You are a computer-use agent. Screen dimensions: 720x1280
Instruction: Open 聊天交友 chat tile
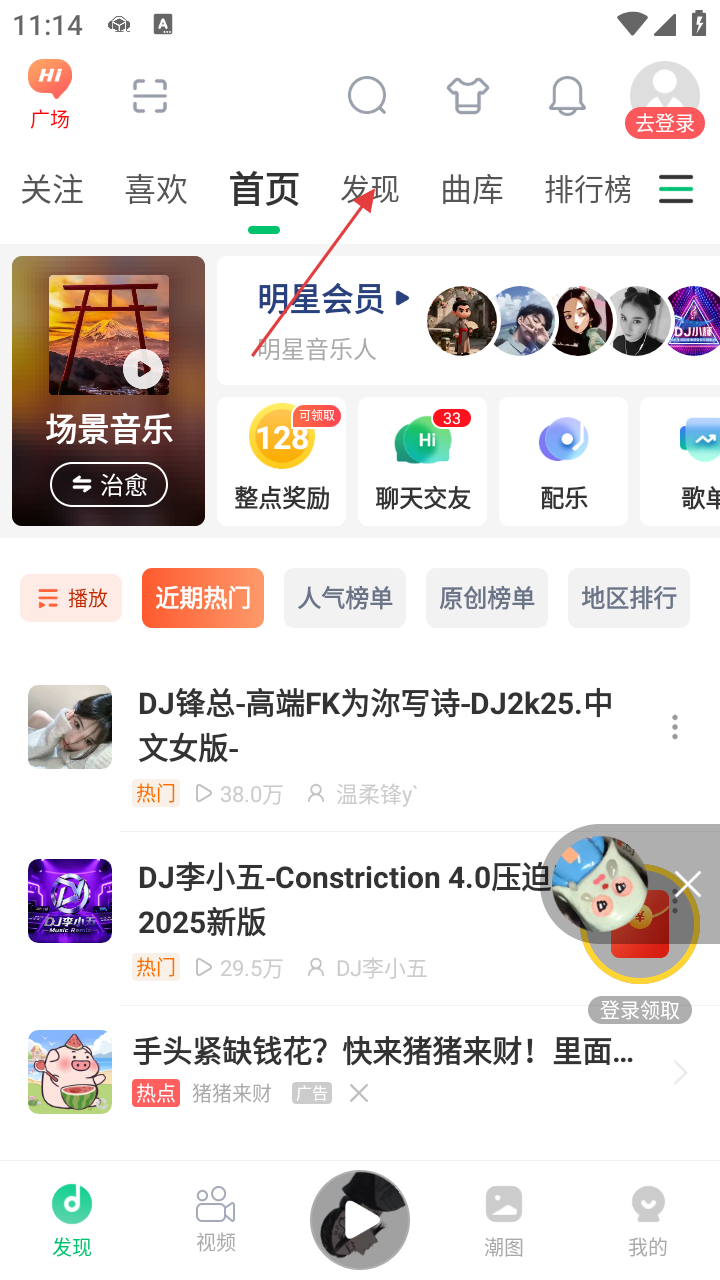pos(423,461)
